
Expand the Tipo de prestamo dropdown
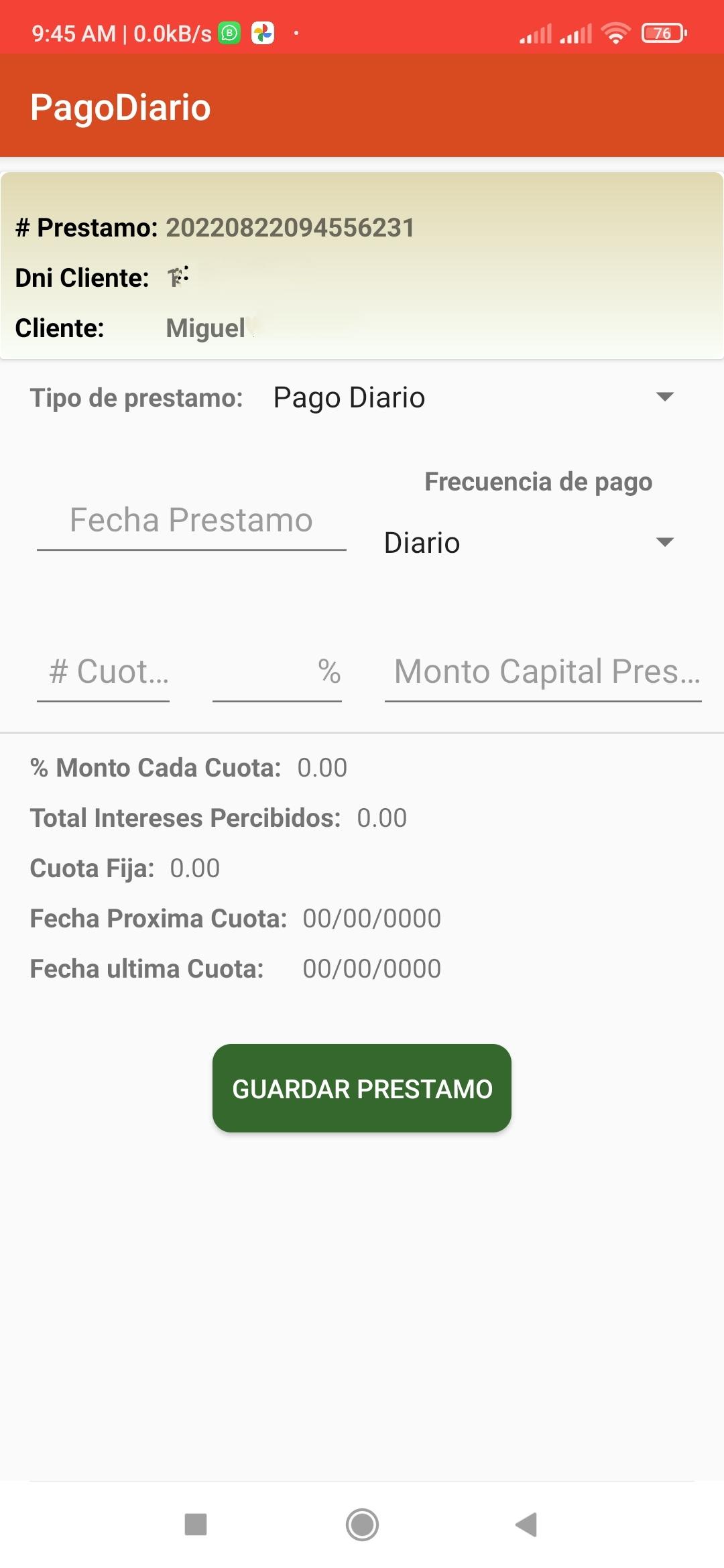click(x=473, y=397)
